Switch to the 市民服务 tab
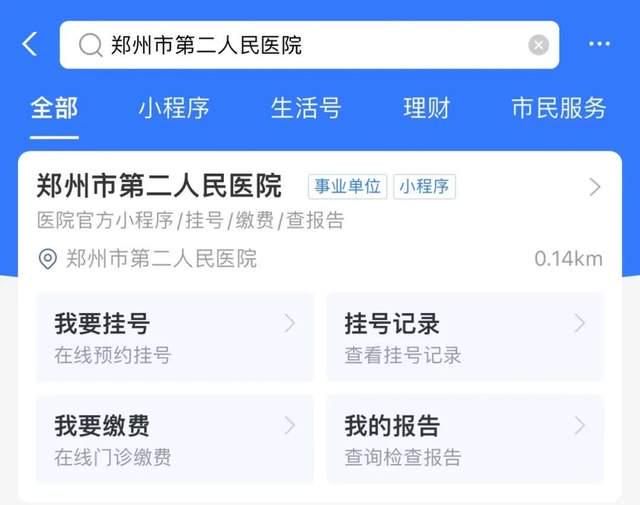The width and height of the screenshot is (640, 505). pyautogui.click(x=559, y=108)
